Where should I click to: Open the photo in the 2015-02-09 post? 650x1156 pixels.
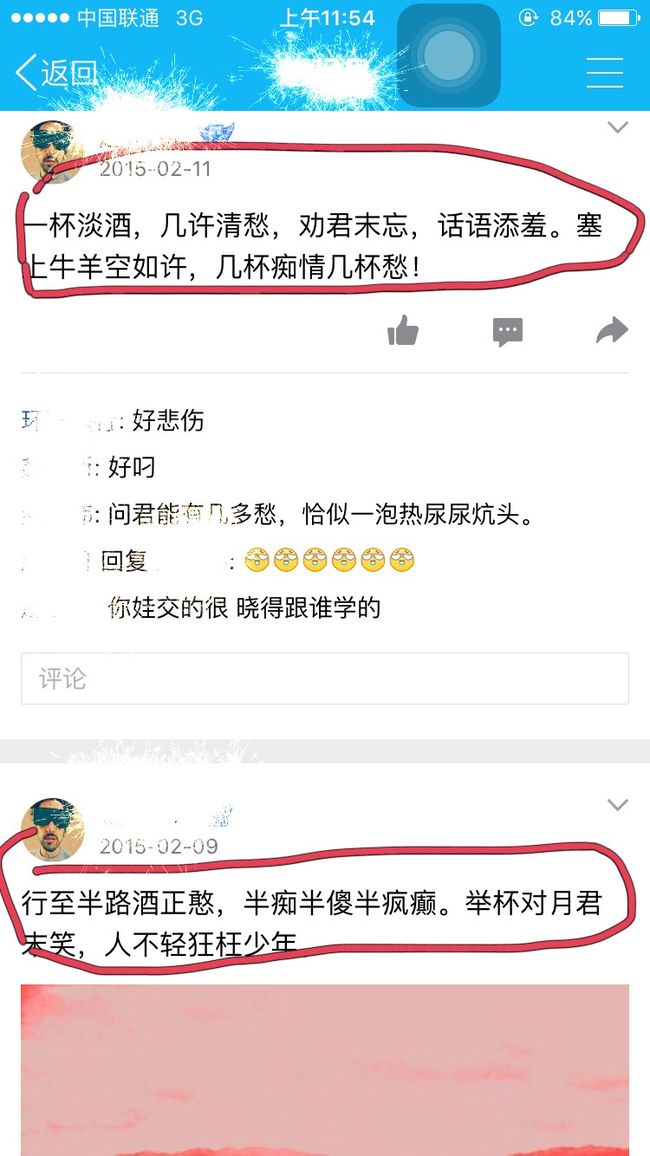click(x=325, y=1070)
